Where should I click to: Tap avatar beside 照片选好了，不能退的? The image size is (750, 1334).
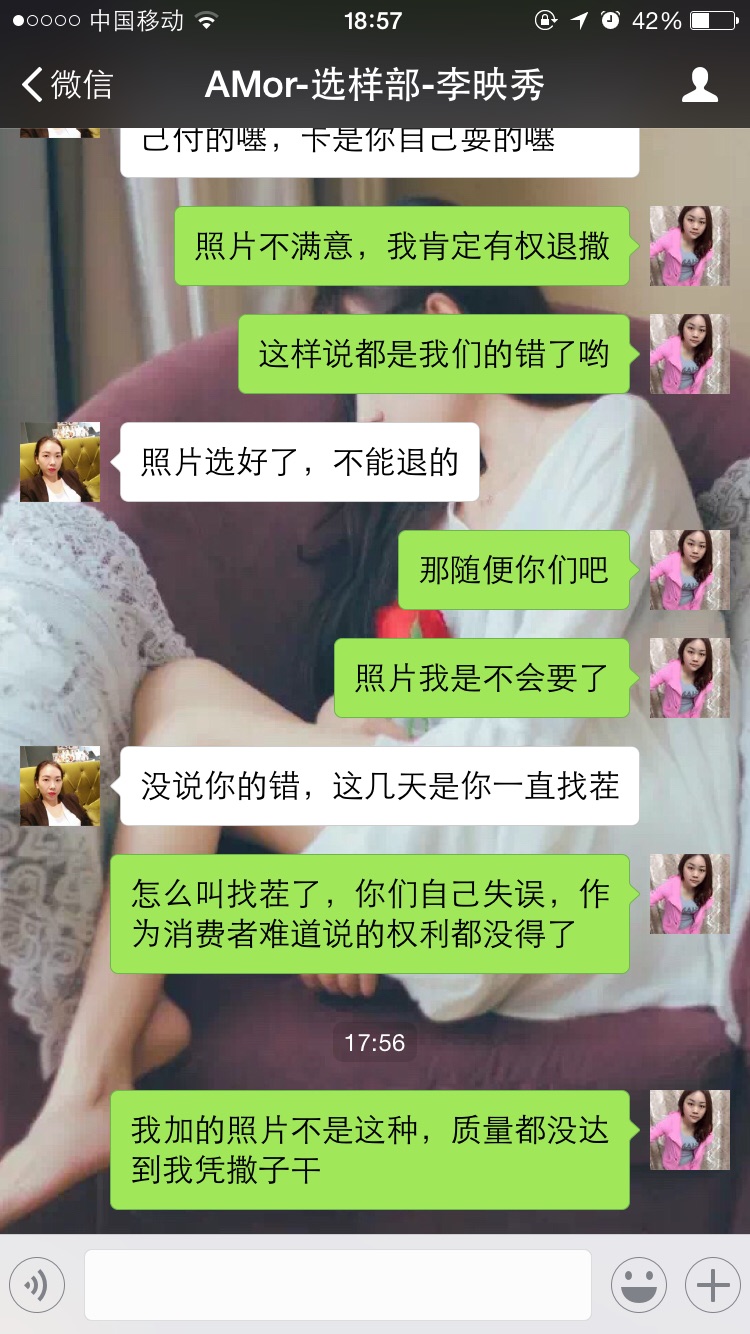point(60,462)
